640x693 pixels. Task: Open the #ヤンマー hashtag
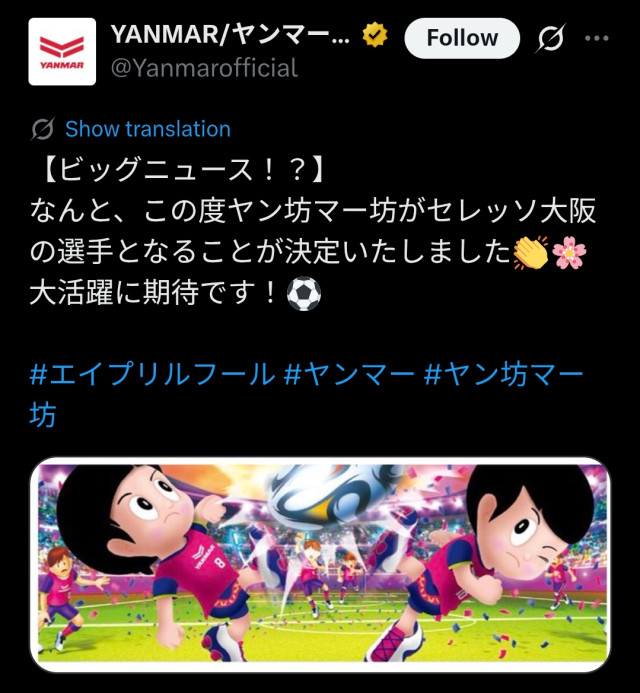[x=349, y=375]
